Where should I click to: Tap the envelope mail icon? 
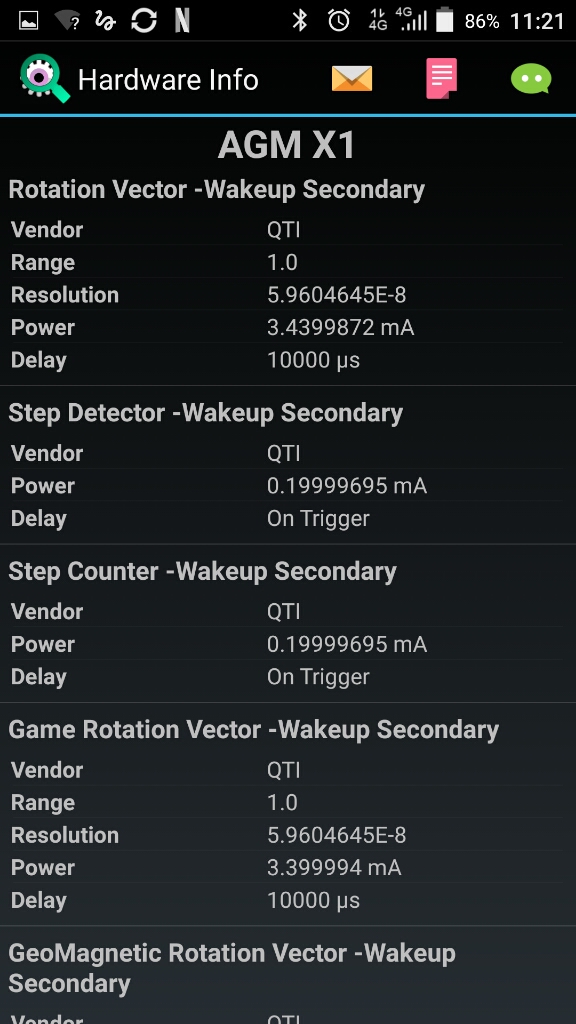[x=352, y=79]
